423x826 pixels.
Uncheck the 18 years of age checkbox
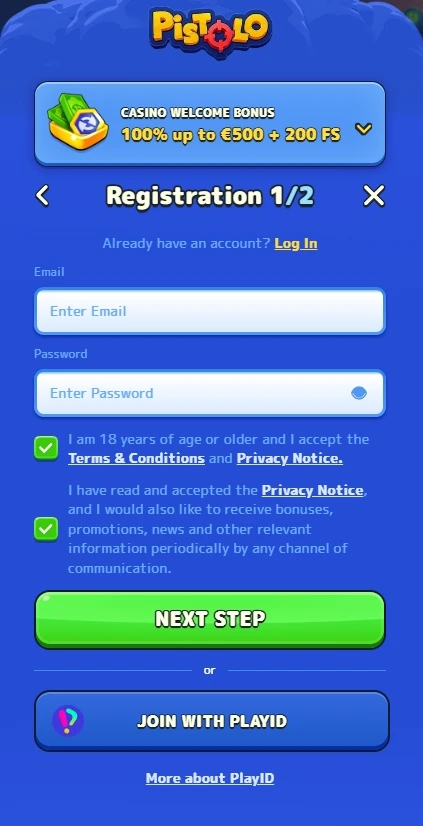coord(46,448)
